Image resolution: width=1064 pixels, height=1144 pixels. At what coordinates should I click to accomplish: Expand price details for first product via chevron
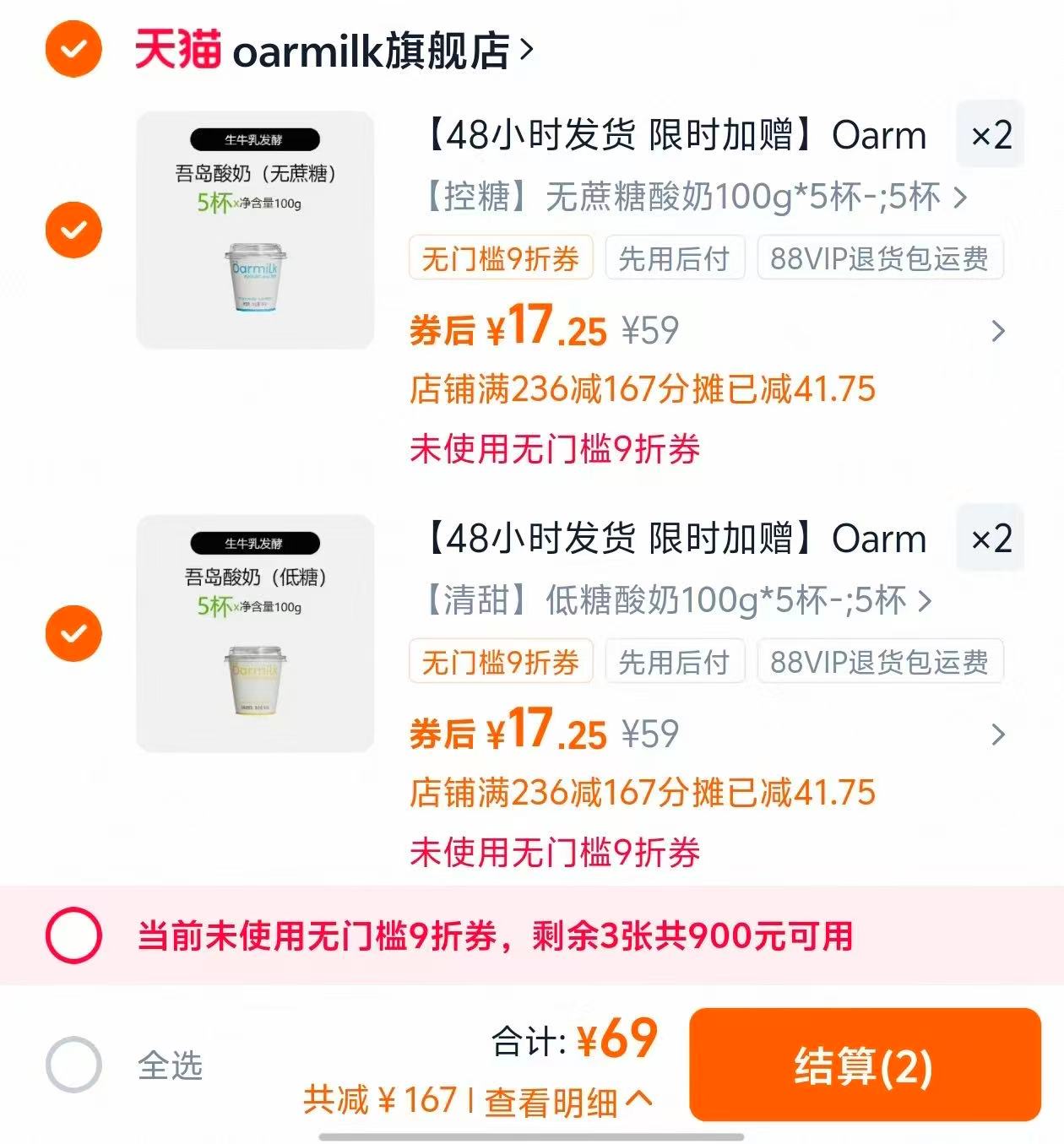tap(995, 332)
